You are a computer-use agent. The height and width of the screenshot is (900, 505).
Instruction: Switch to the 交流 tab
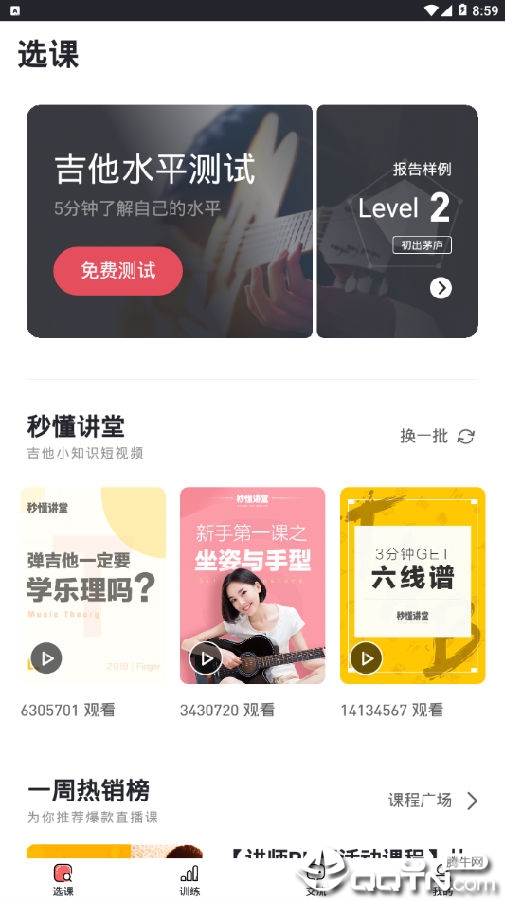click(316, 880)
